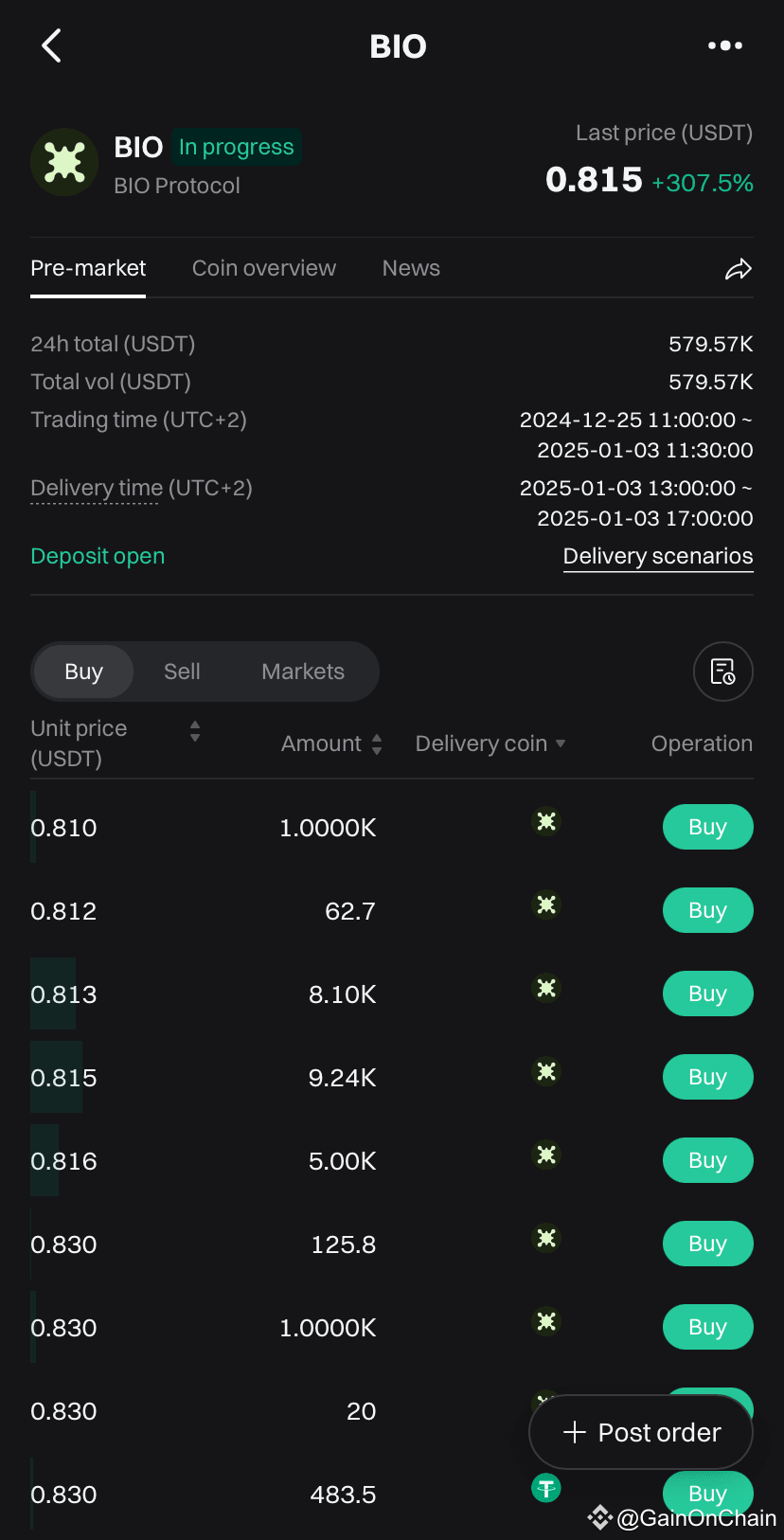Switch to the Coin overview tab
Image resolution: width=784 pixels, height=1540 pixels.
point(263,268)
